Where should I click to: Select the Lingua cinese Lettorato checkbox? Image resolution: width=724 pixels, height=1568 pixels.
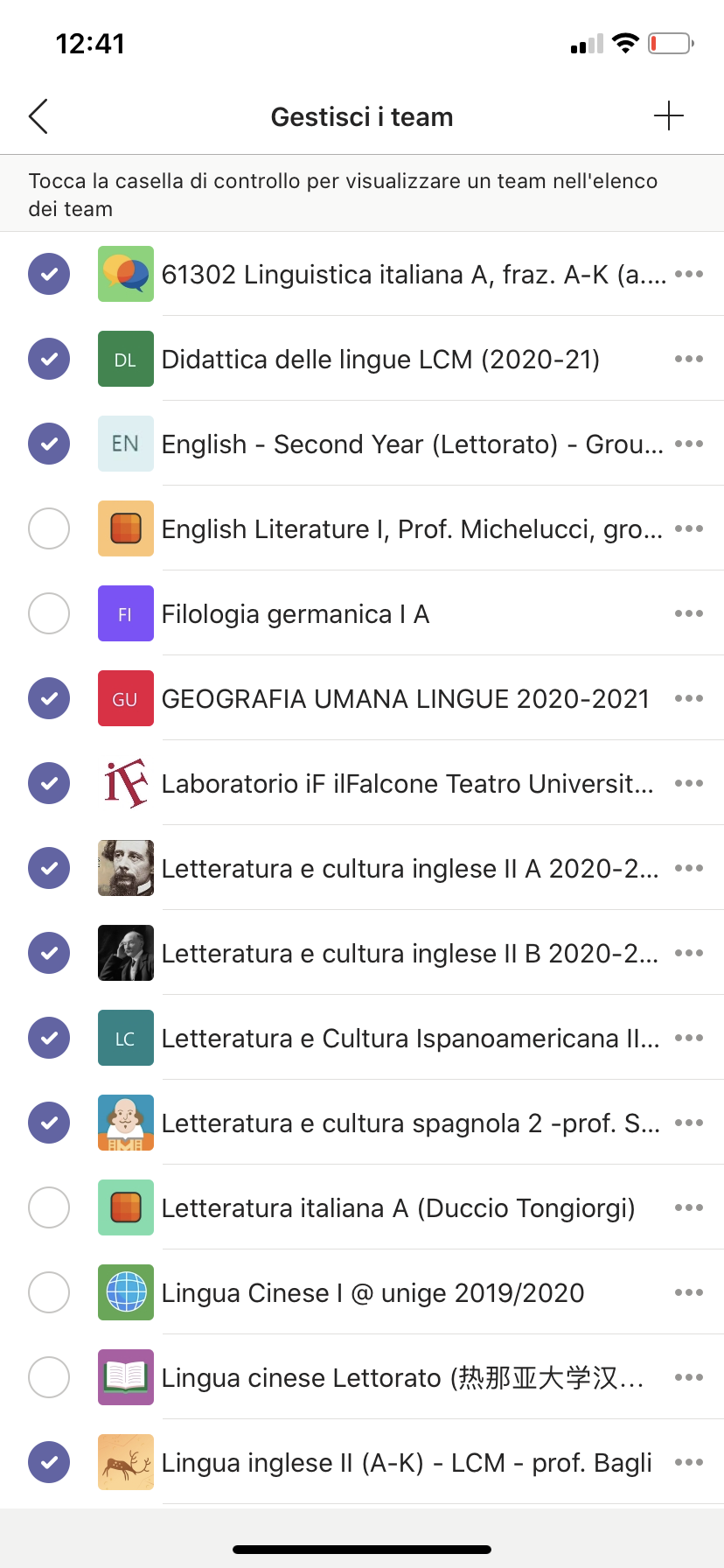click(x=49, y=1377)
